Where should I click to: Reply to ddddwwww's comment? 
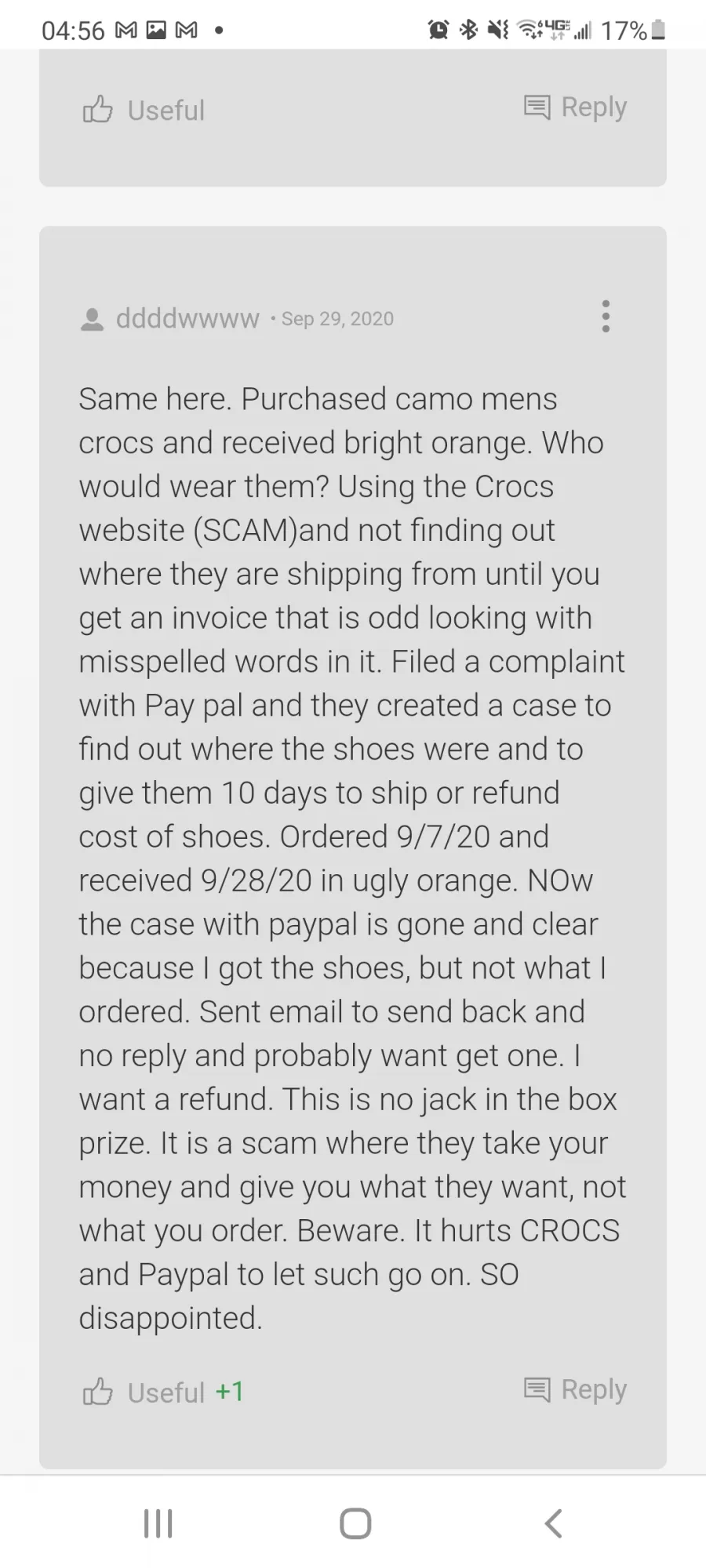coord(575,1389)
